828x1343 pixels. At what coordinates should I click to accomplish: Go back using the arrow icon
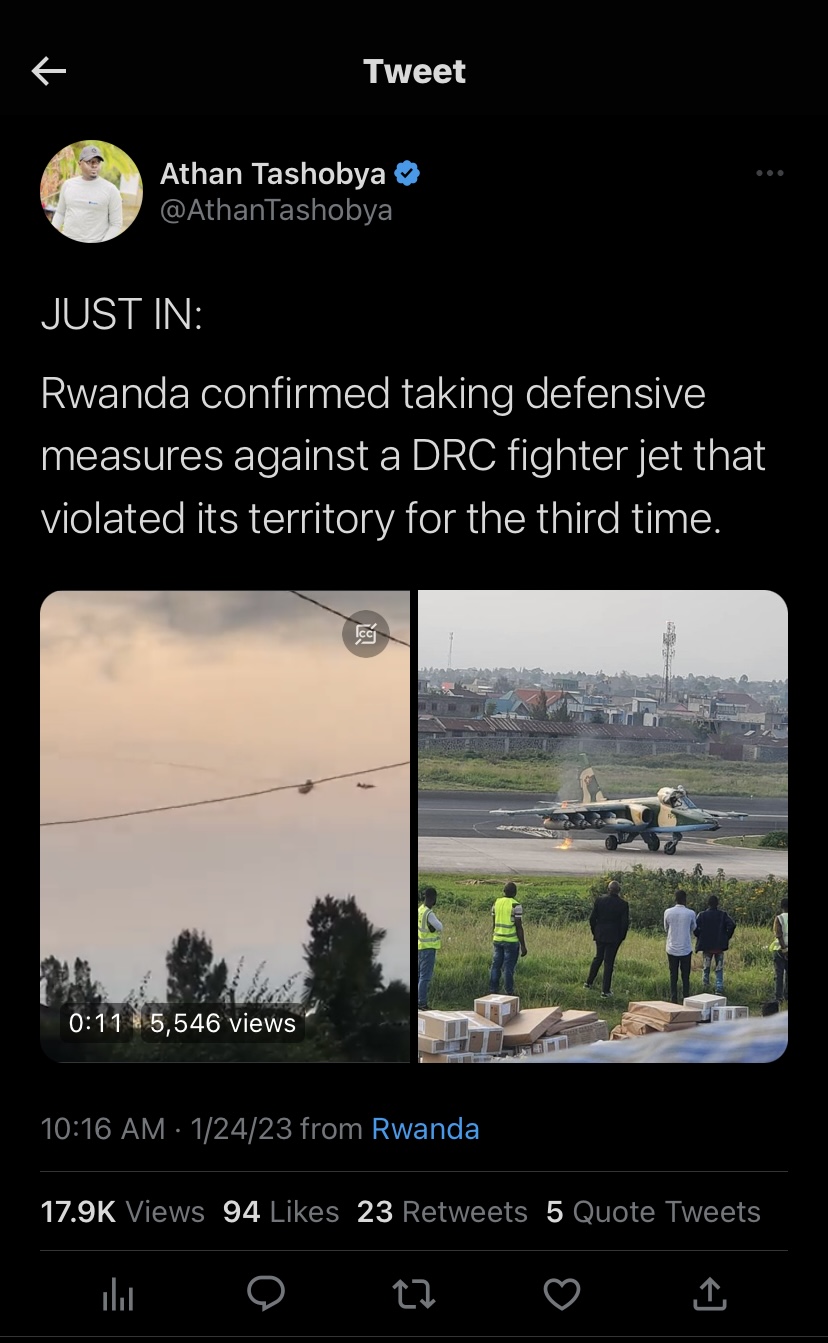click(48, 71)
